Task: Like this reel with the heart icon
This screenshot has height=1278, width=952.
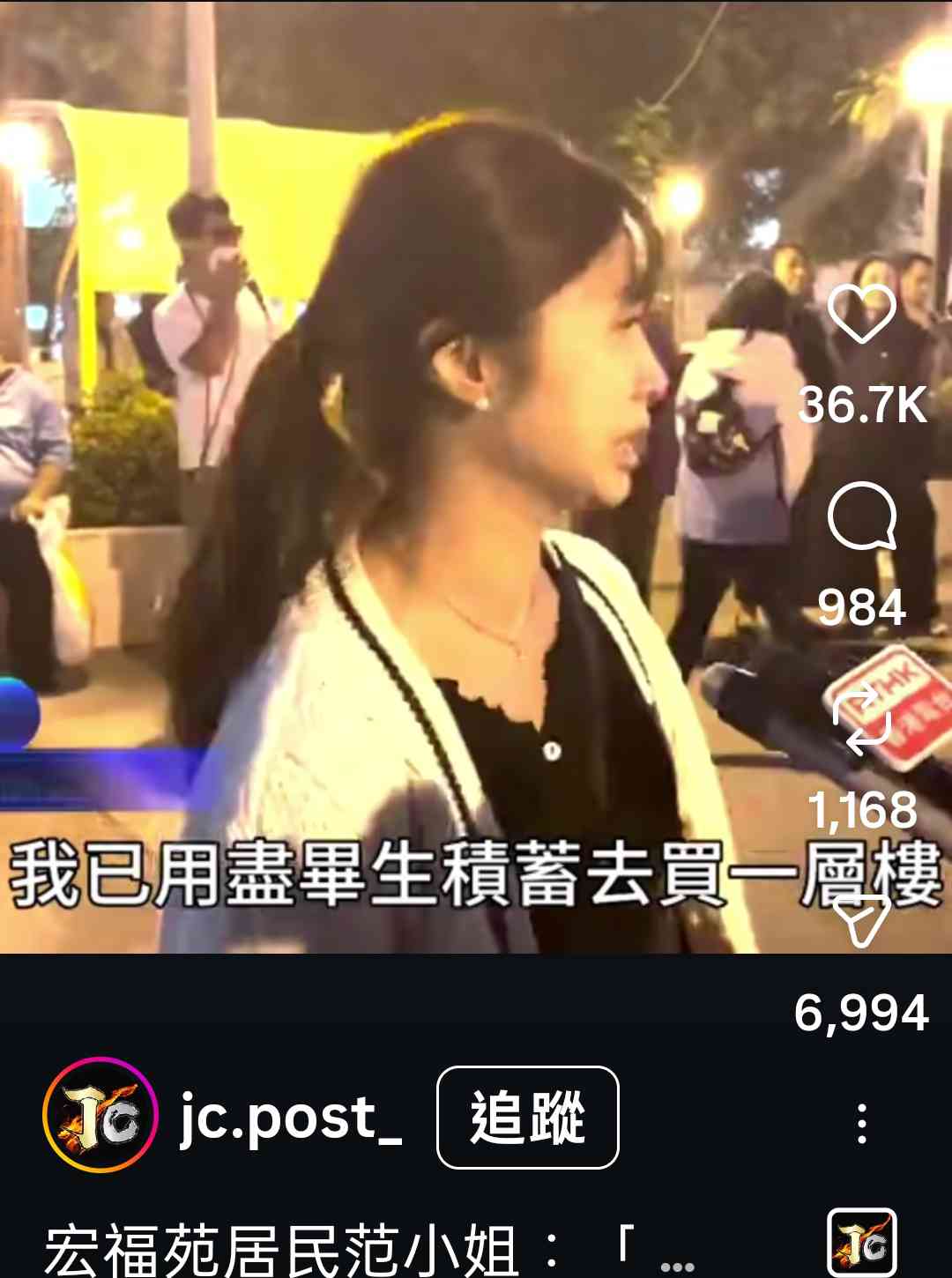Action: [861, 315]
